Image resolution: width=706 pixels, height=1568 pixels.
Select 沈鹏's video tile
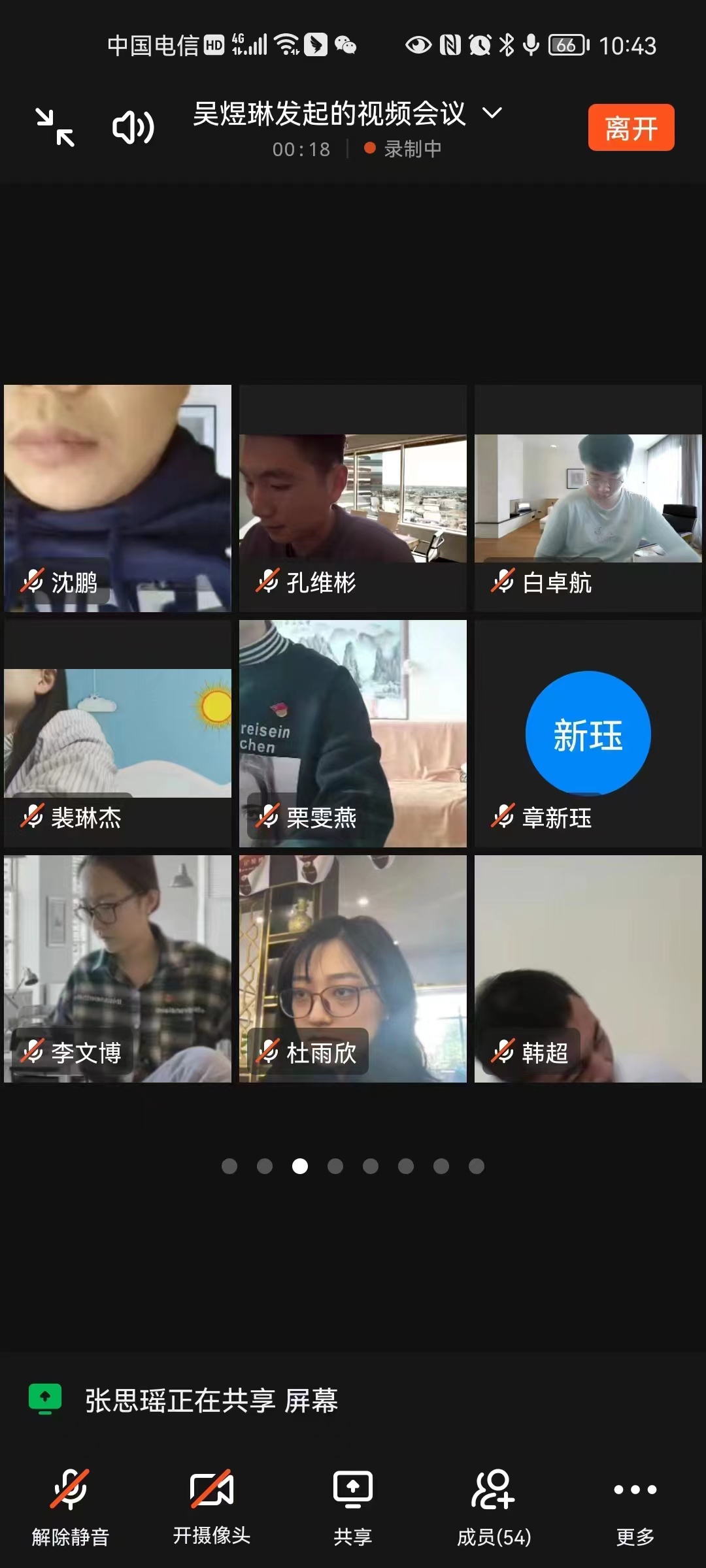pyautogui.click(x=118, y=498)
